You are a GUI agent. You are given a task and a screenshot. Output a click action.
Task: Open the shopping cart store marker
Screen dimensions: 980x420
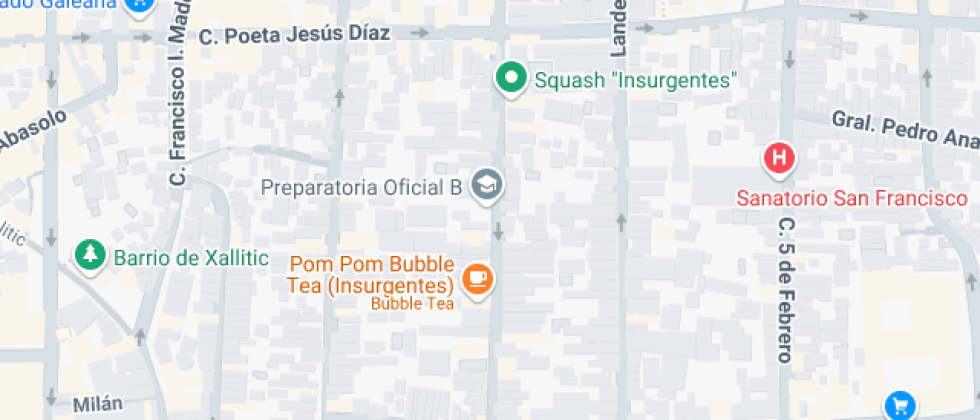coord(901,405)
